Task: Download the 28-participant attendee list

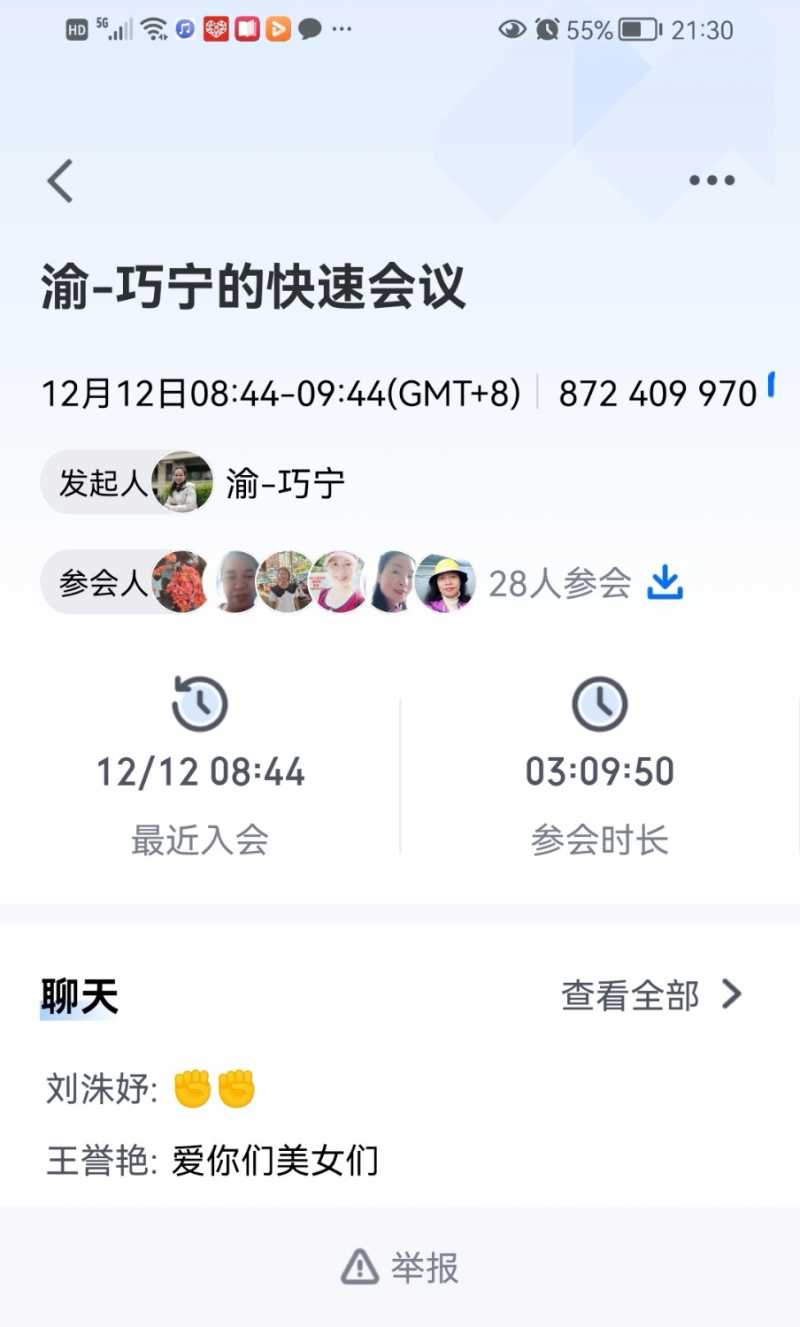Action: pyautogui.click(x=665, y=582)
